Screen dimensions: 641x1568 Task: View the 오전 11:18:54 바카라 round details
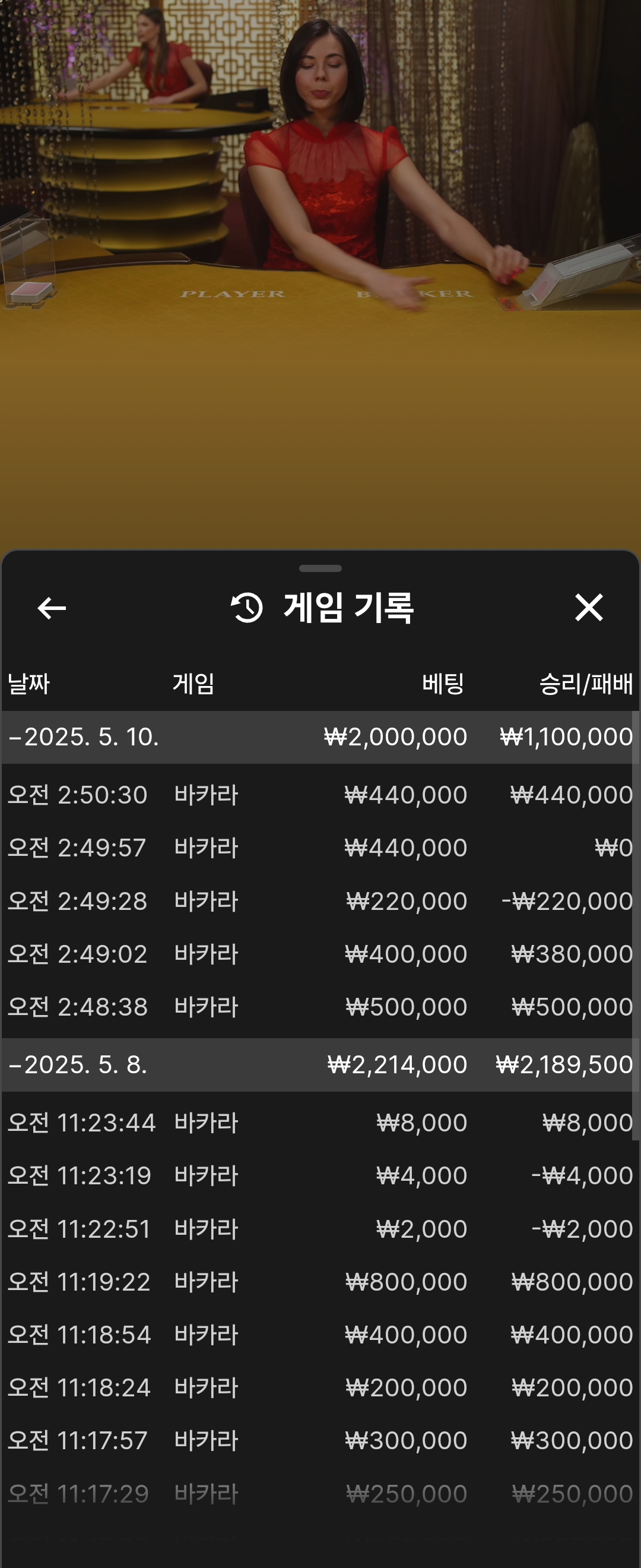(320, 1335)
